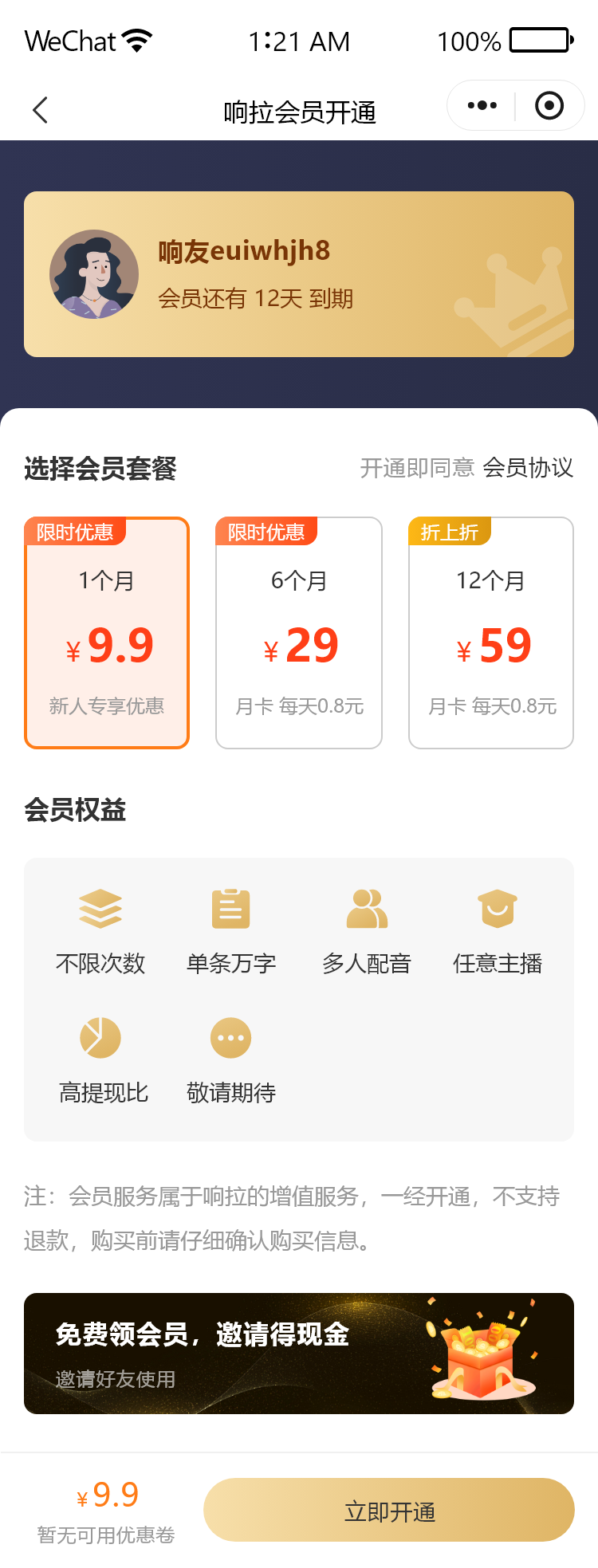Close the mini program

549,105
